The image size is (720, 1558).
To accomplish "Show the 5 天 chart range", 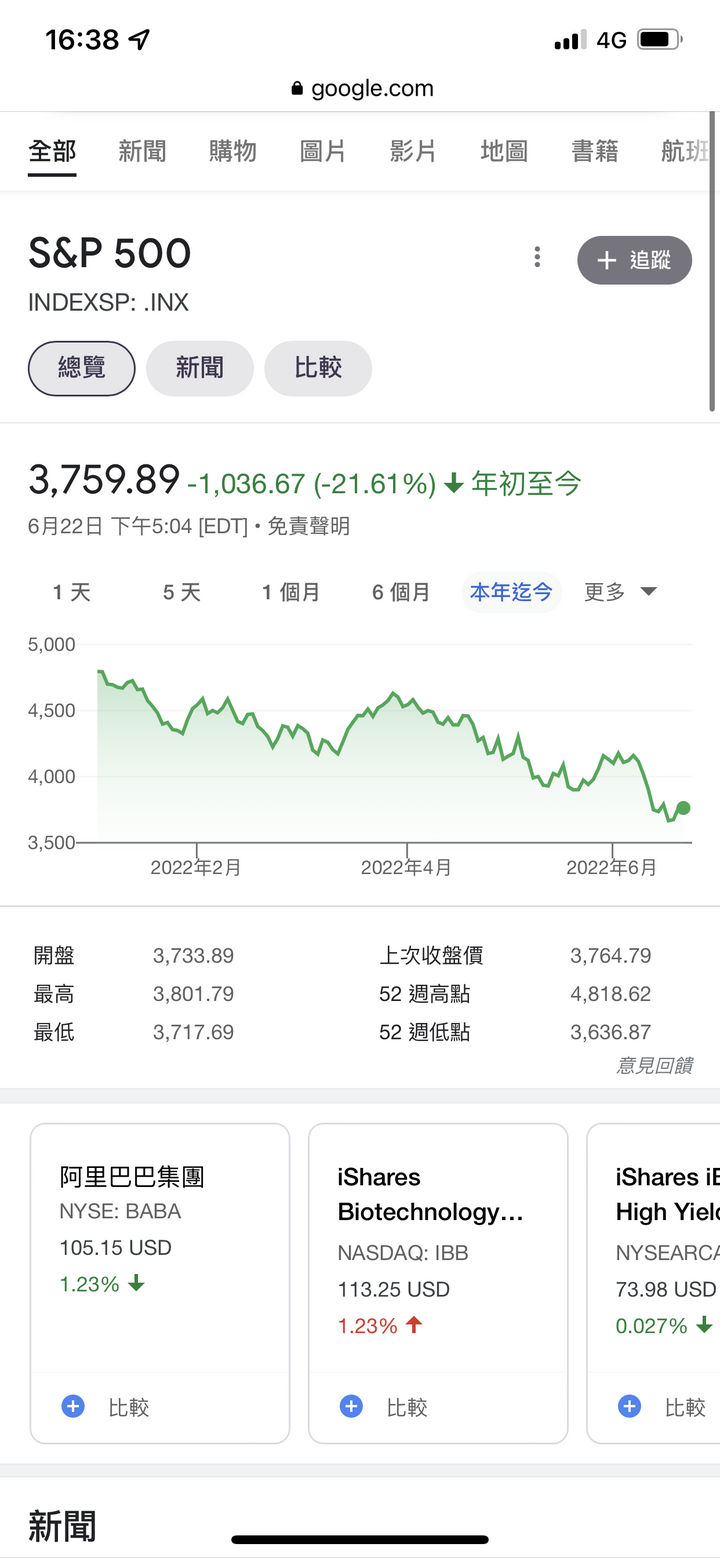I will point(182,592).
